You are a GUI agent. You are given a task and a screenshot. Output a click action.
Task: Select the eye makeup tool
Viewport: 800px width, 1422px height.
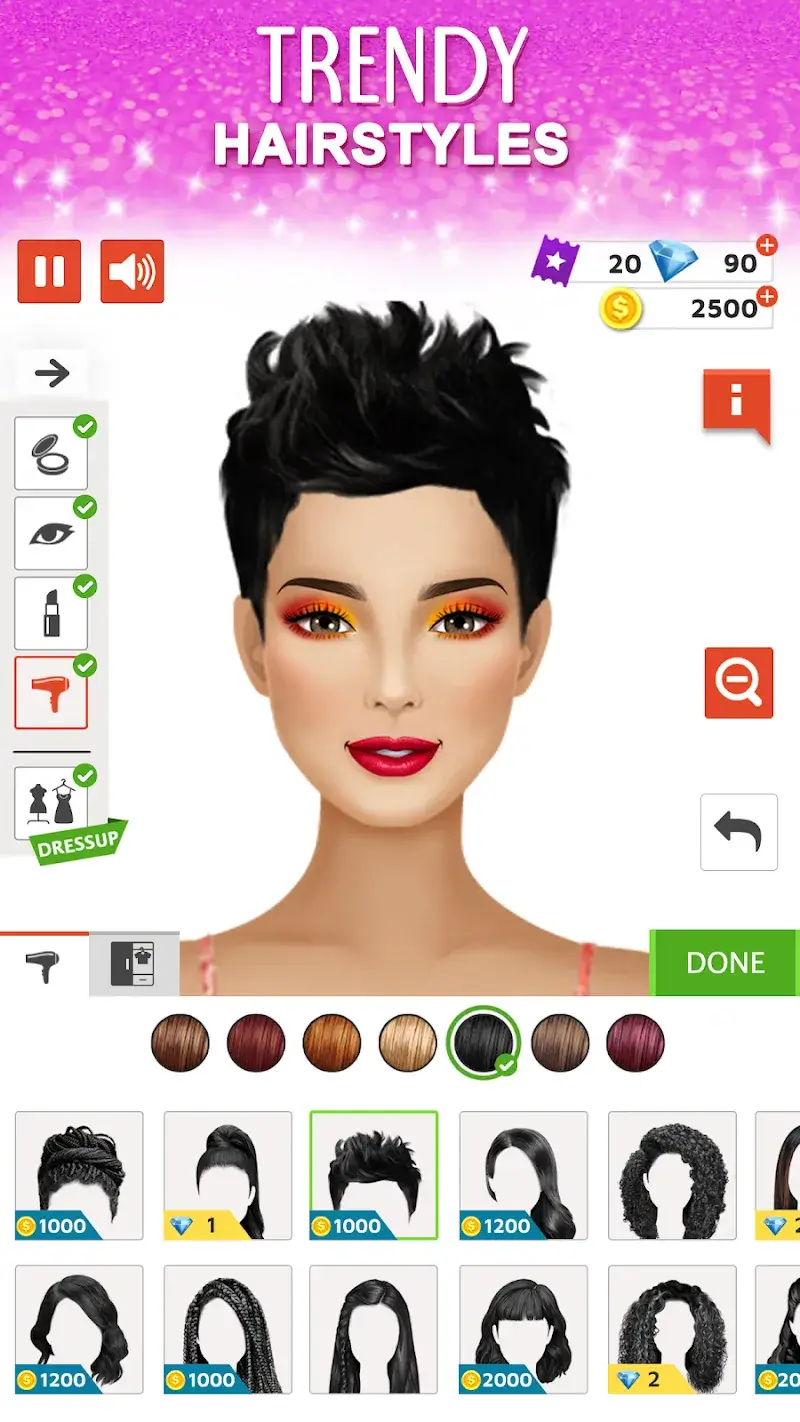click(x=51, y=533)
